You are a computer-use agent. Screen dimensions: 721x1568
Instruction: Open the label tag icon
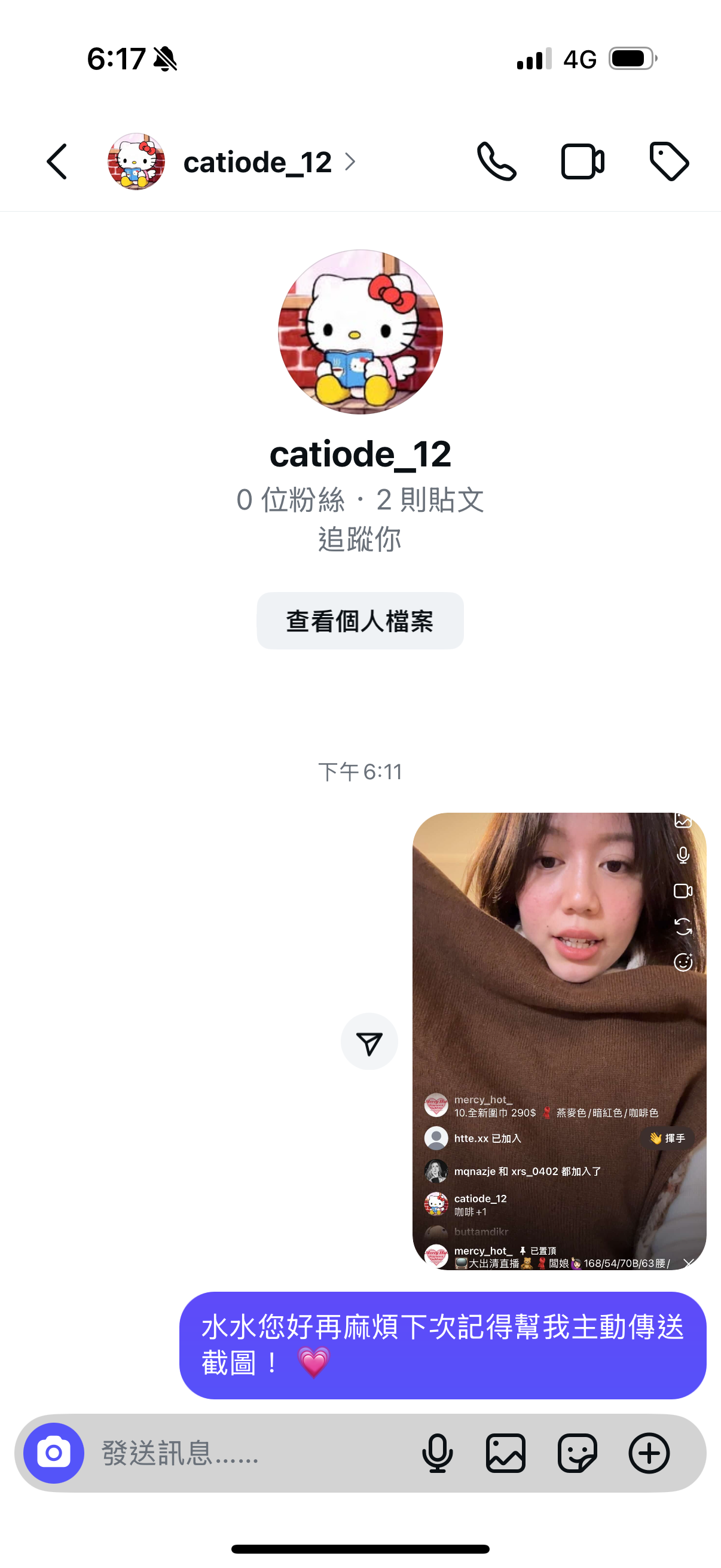668,162
